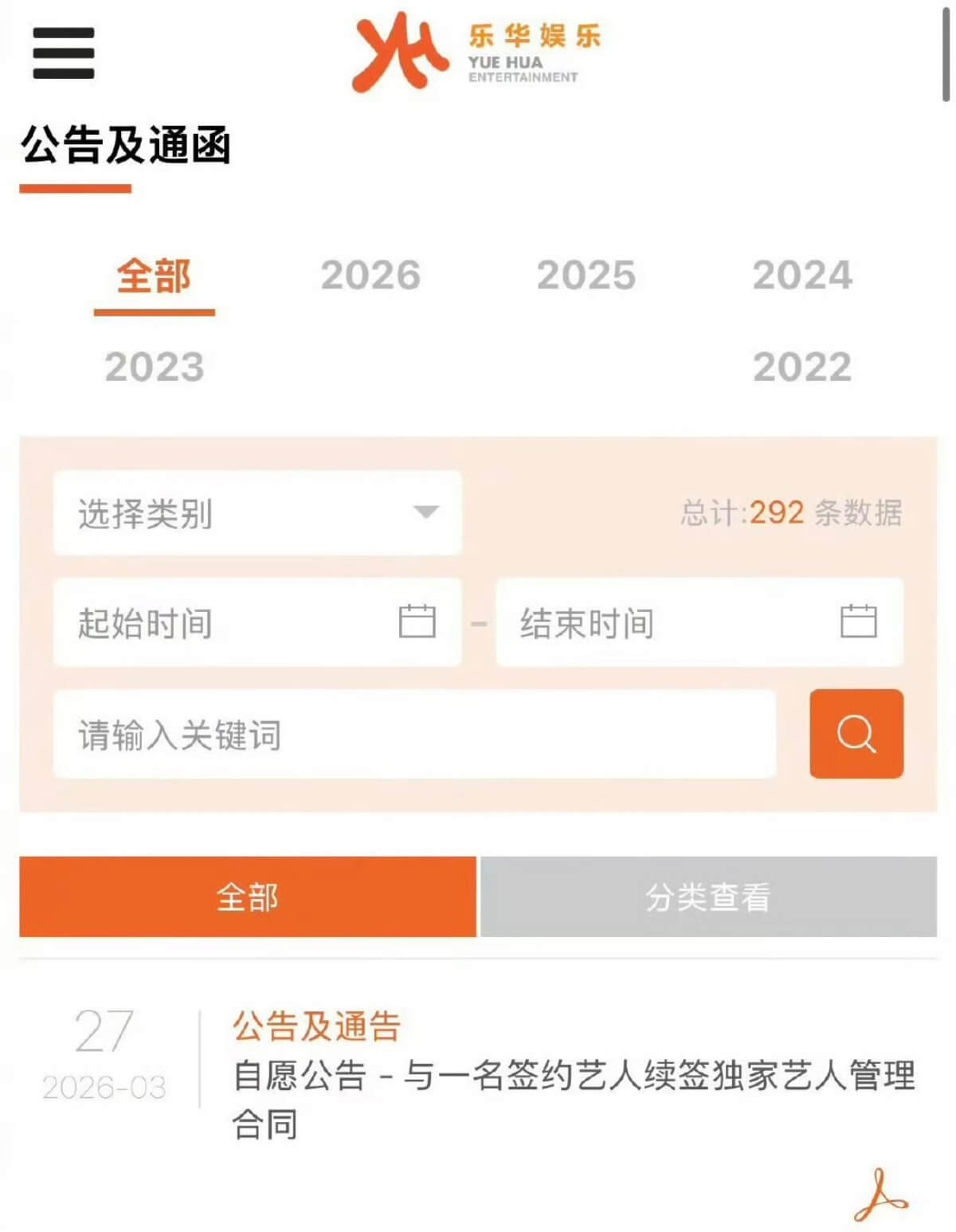
Task: Open the PDF icon for 自愿公告
Action: click(880, 1195)
